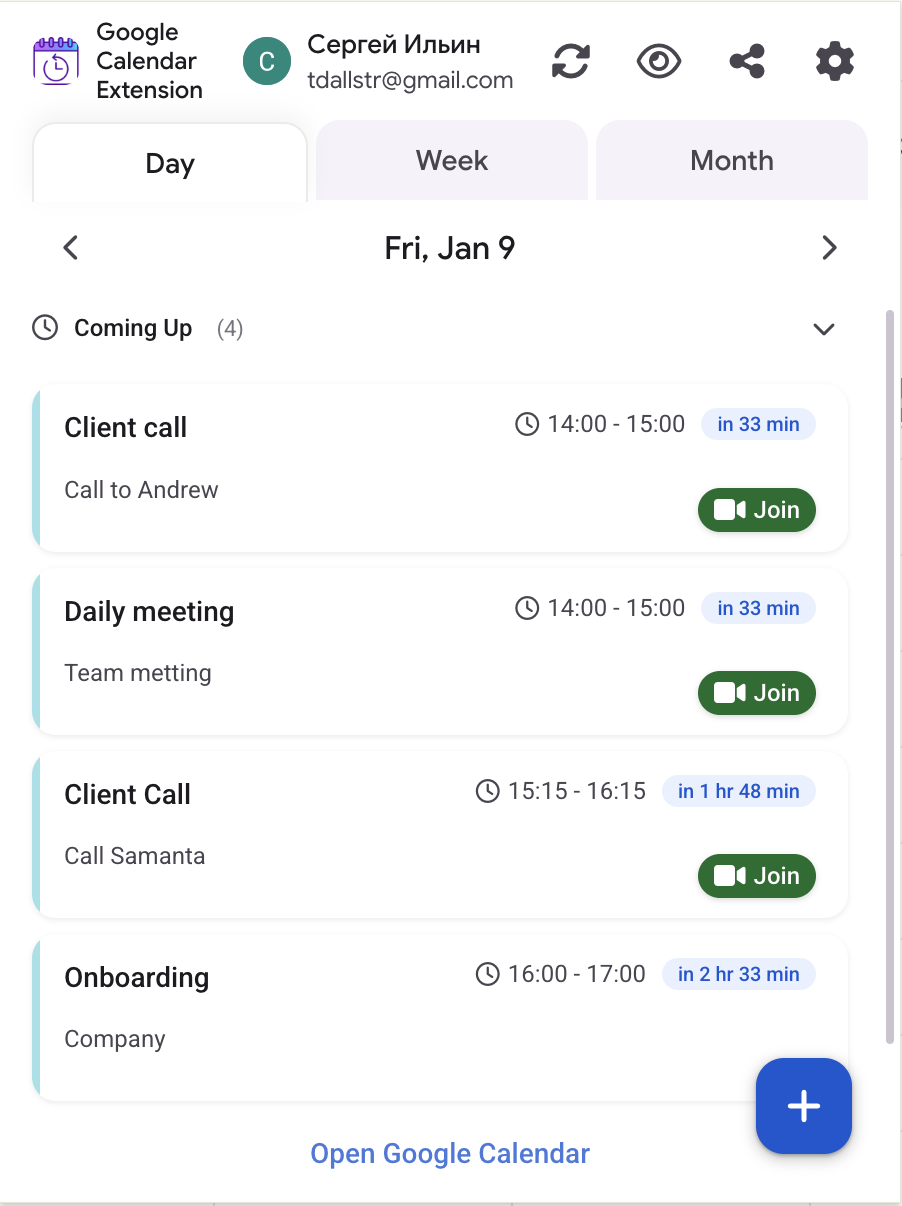Switch to the Month view tab
902x1206 pixels.
pos(731,160)
